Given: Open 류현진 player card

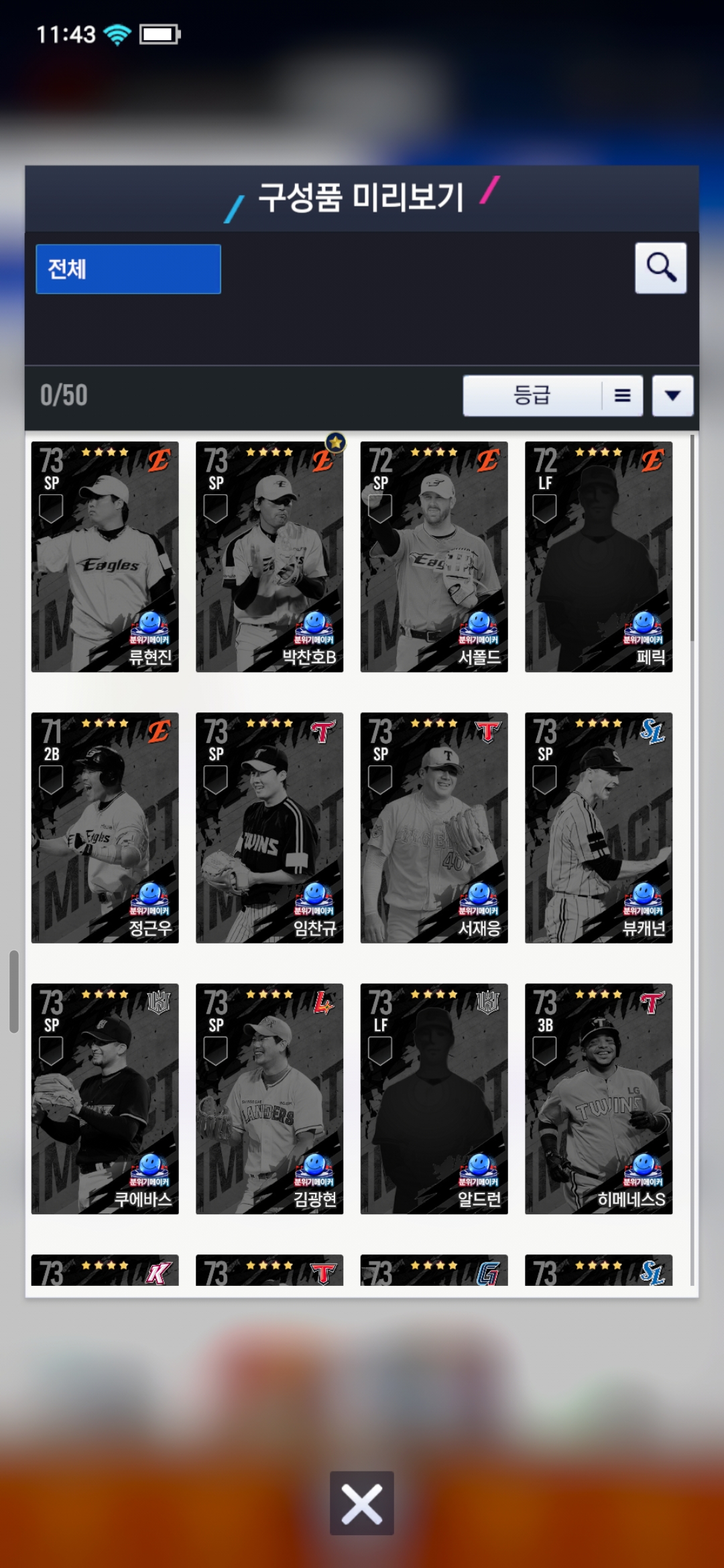Looking at the screenshot, I should point(105,556).
